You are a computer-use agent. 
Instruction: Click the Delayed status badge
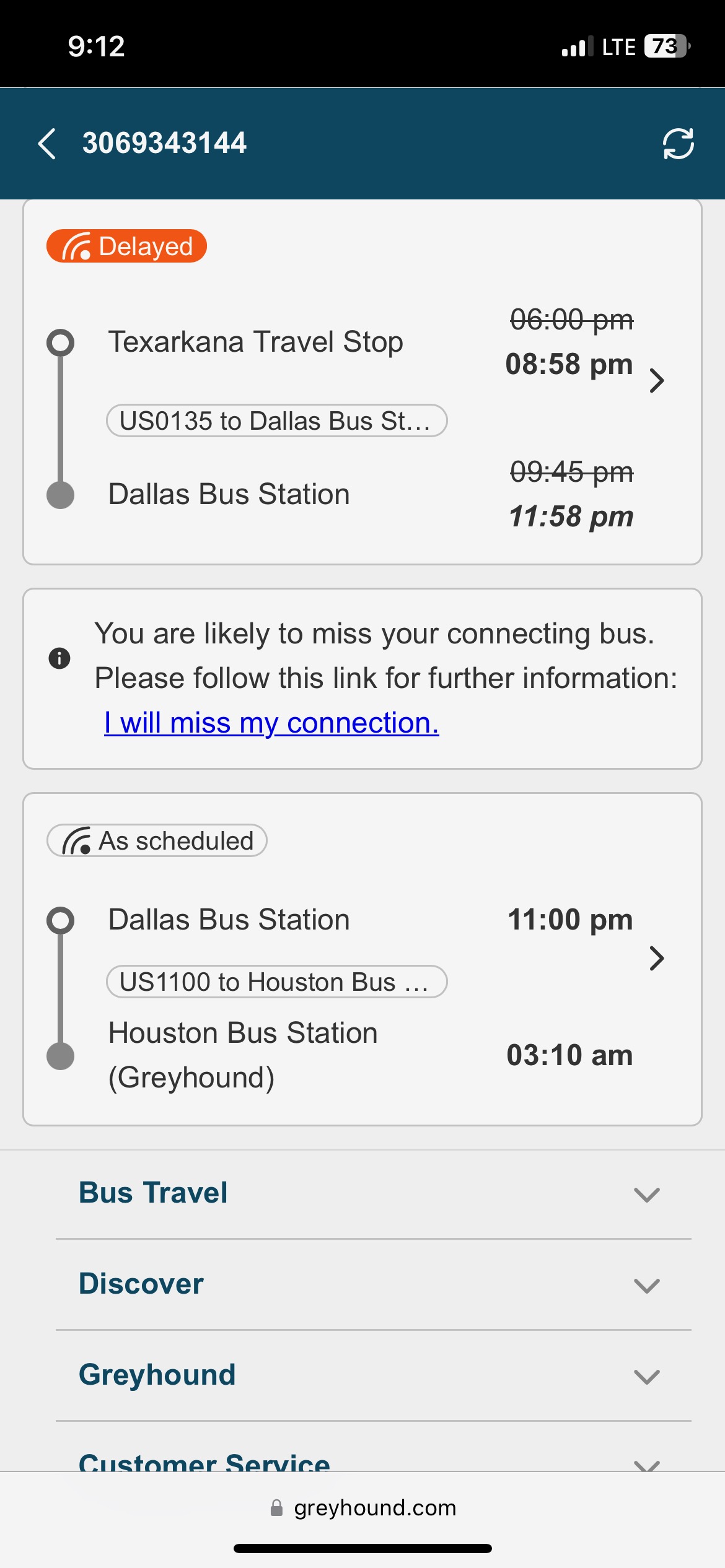(x=125, y=246)
